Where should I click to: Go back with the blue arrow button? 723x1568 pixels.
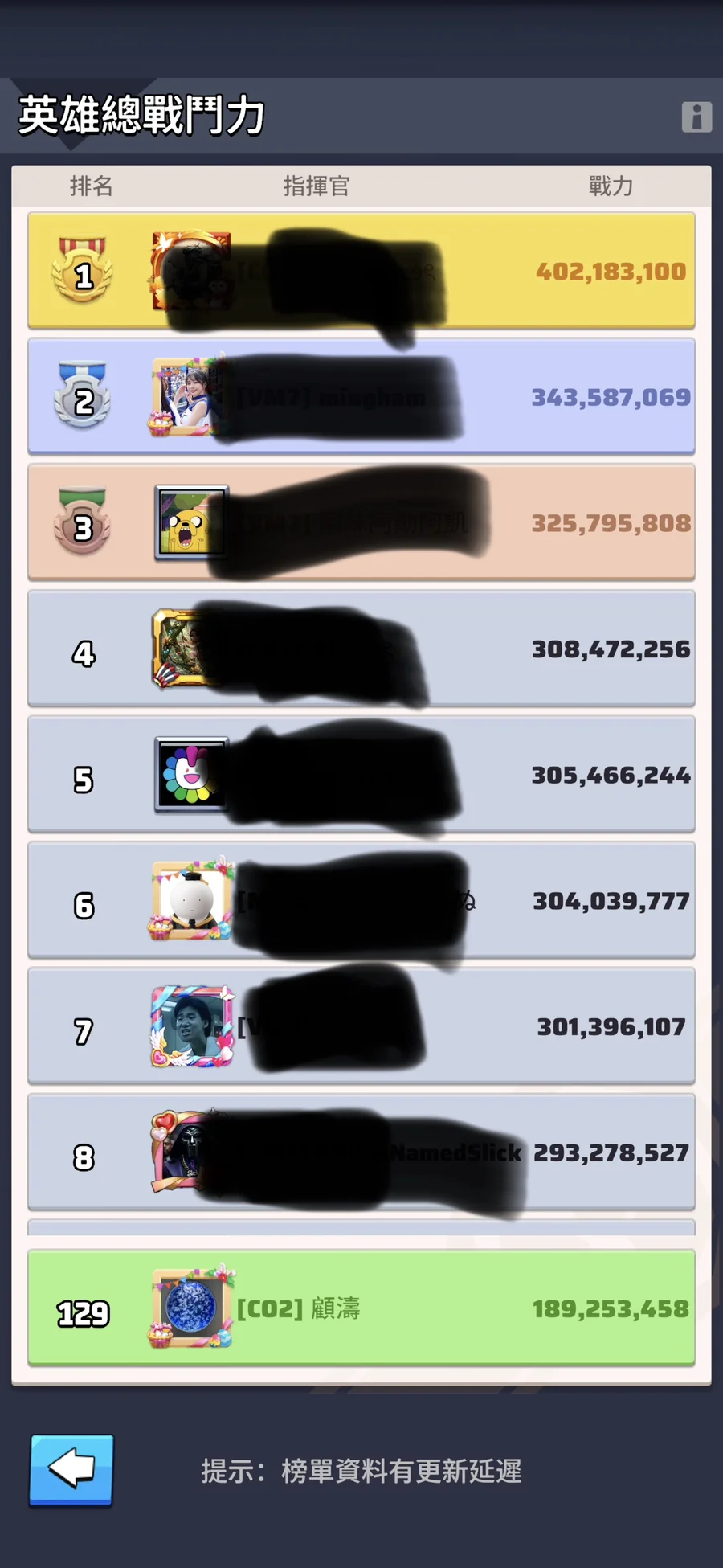[71, 1468]
